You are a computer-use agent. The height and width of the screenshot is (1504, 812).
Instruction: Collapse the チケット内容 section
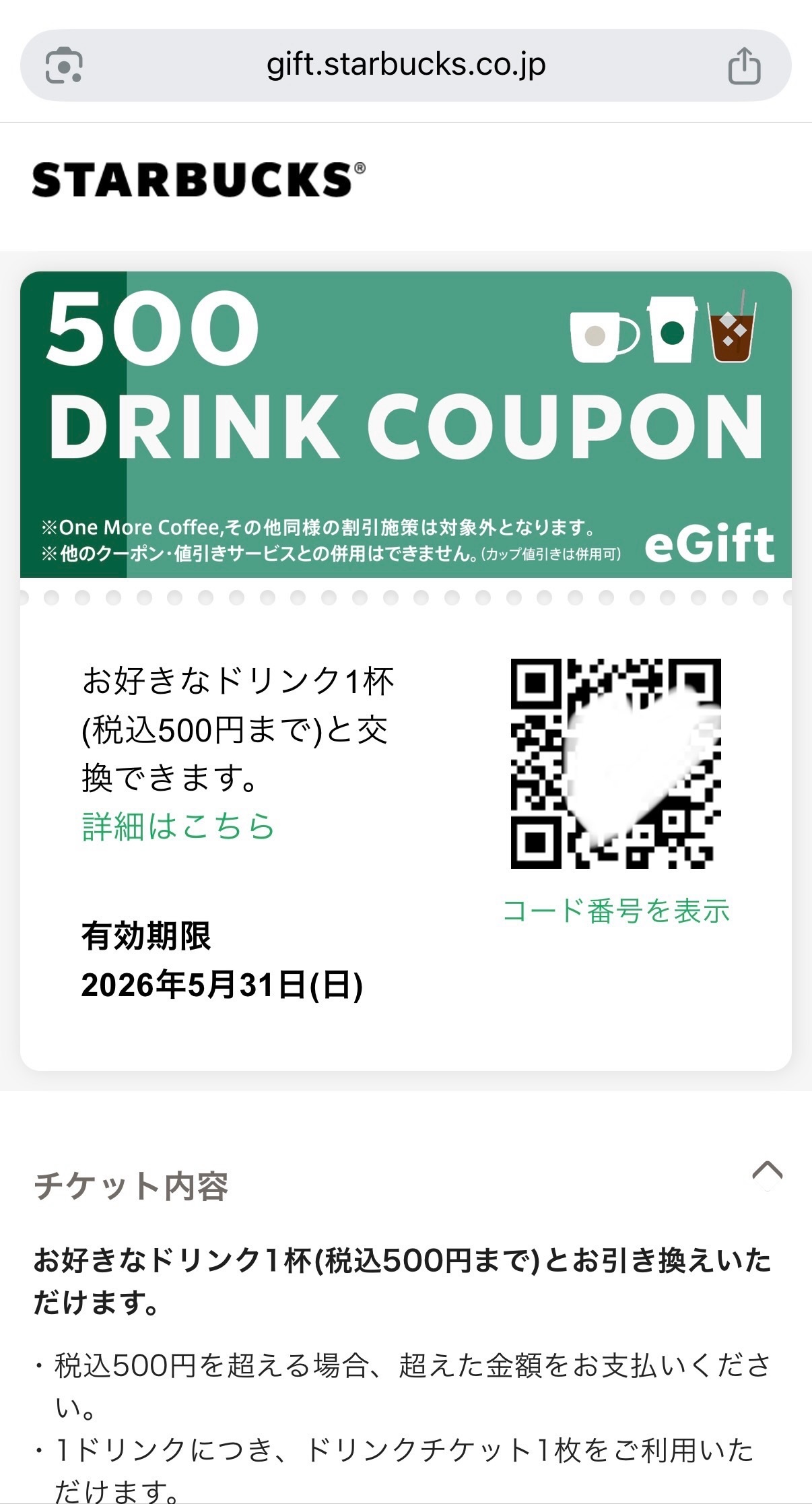click(767, 1171)
